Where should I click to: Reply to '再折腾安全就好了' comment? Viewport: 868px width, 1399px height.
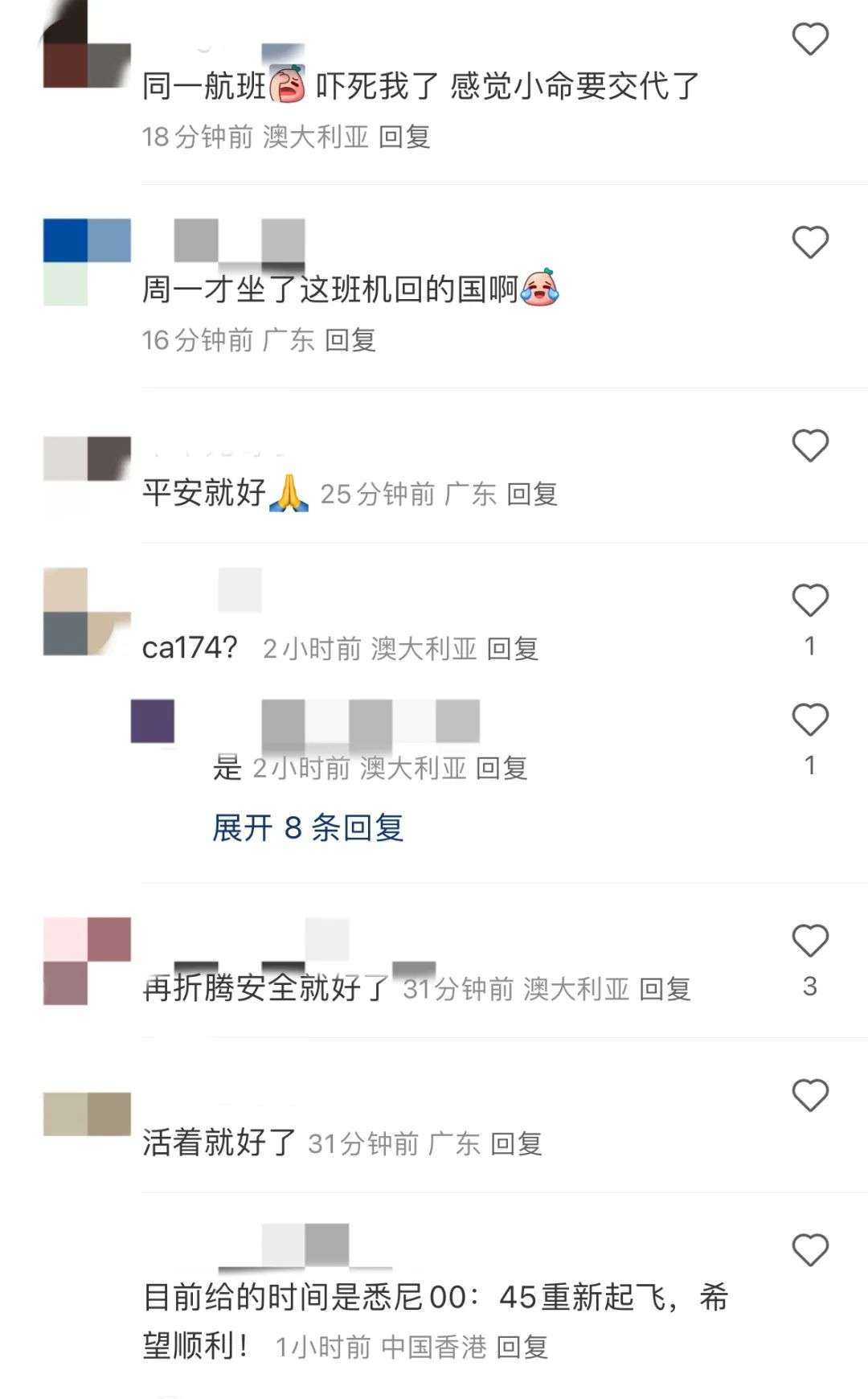(x=665, y=989)
